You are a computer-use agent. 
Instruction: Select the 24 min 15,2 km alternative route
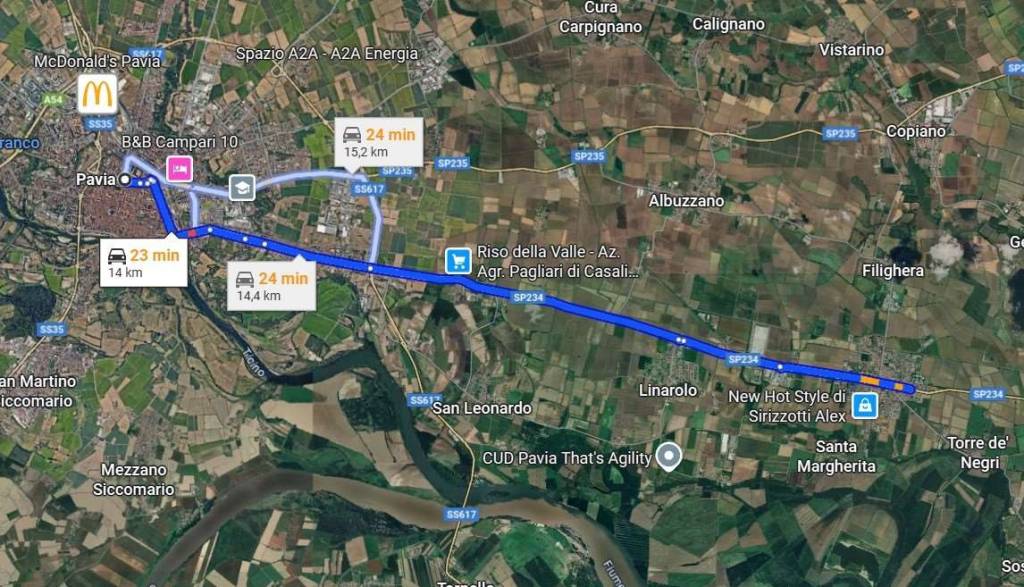coord(377,143)
